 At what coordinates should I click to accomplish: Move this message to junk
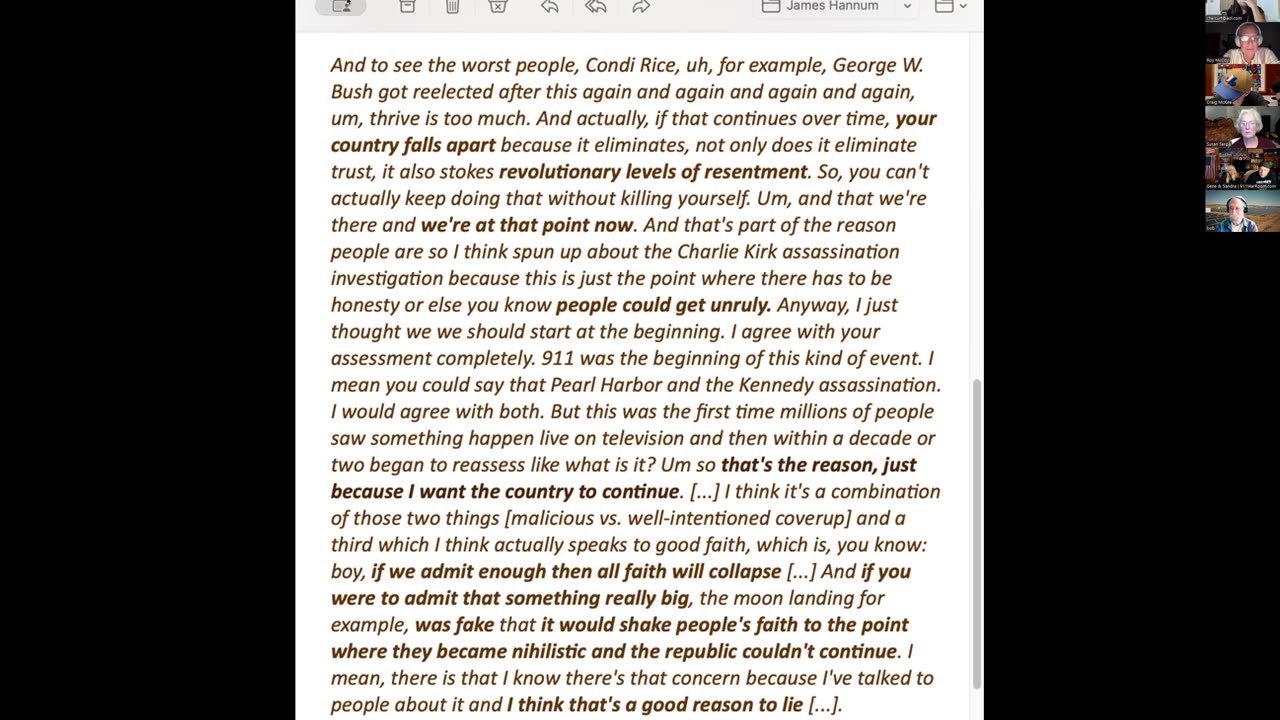(498, 7)
